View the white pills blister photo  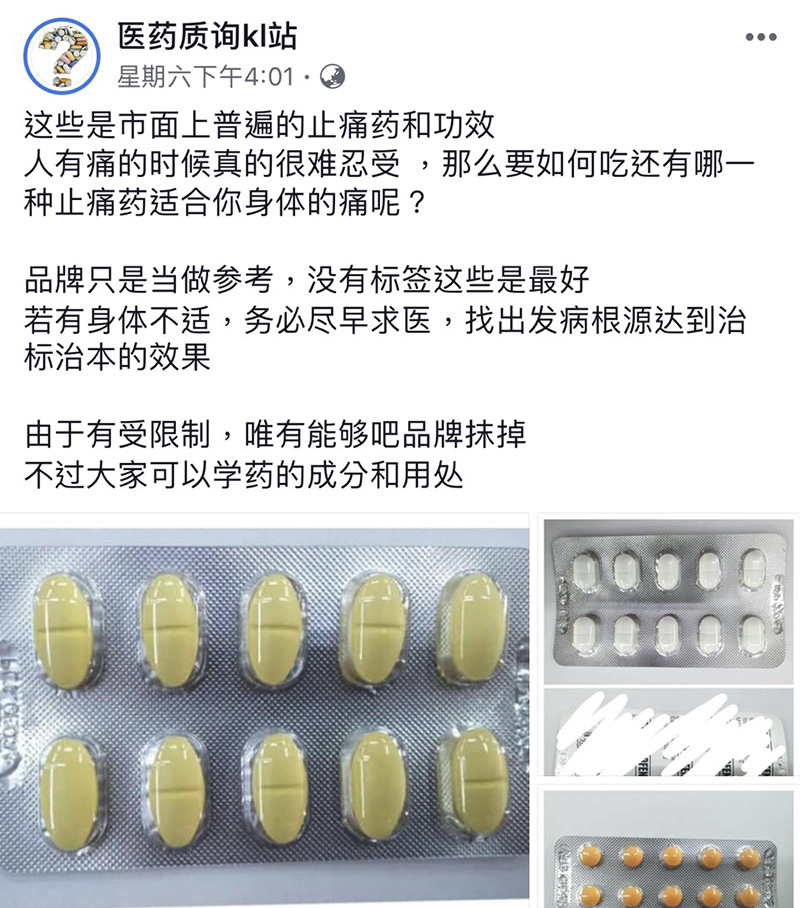(669, 597)
